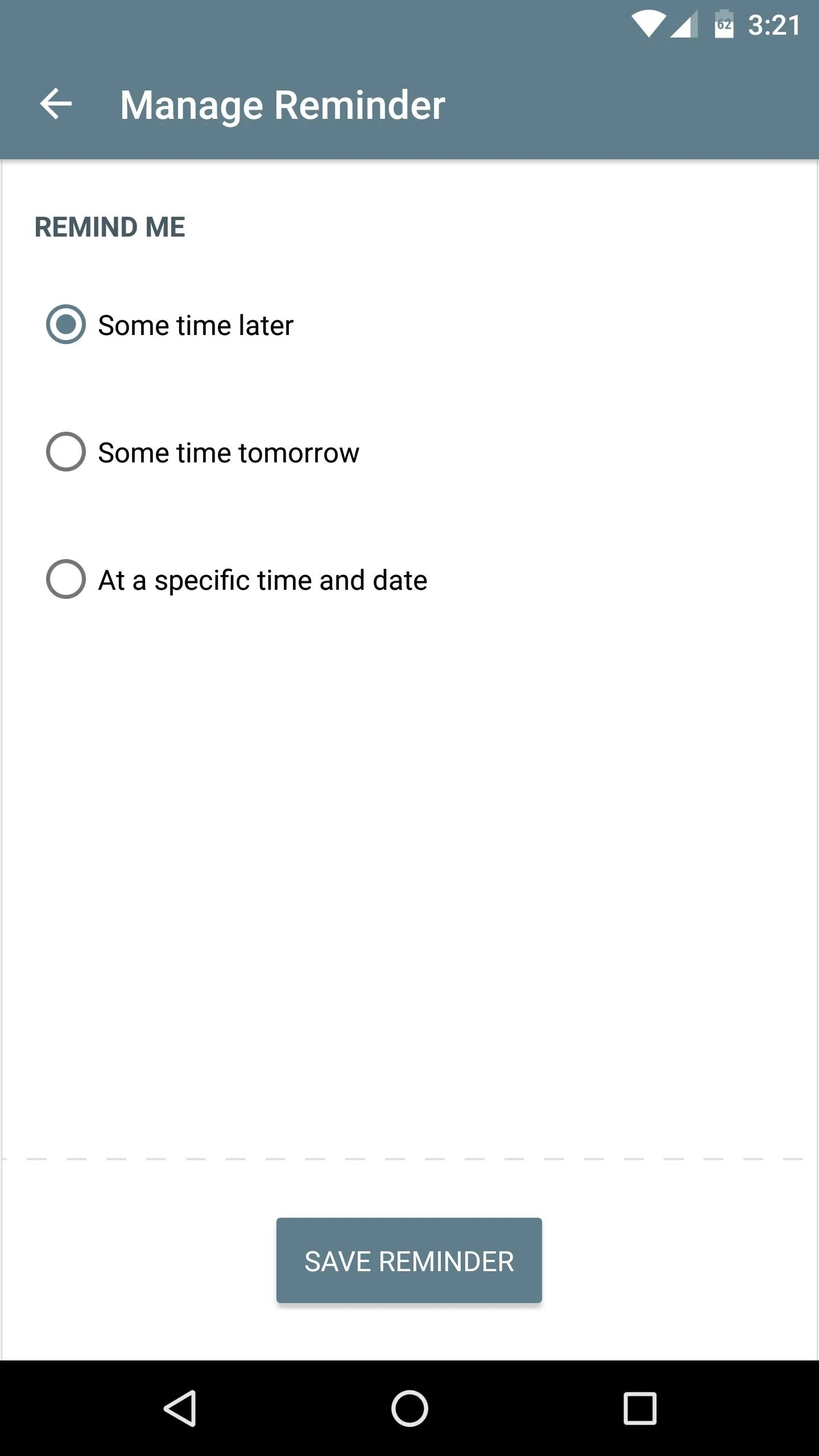This screenshot has width=819, height=1456.
Task: Tap the Save Reminder button
Action: click(x=409, y=1260)
